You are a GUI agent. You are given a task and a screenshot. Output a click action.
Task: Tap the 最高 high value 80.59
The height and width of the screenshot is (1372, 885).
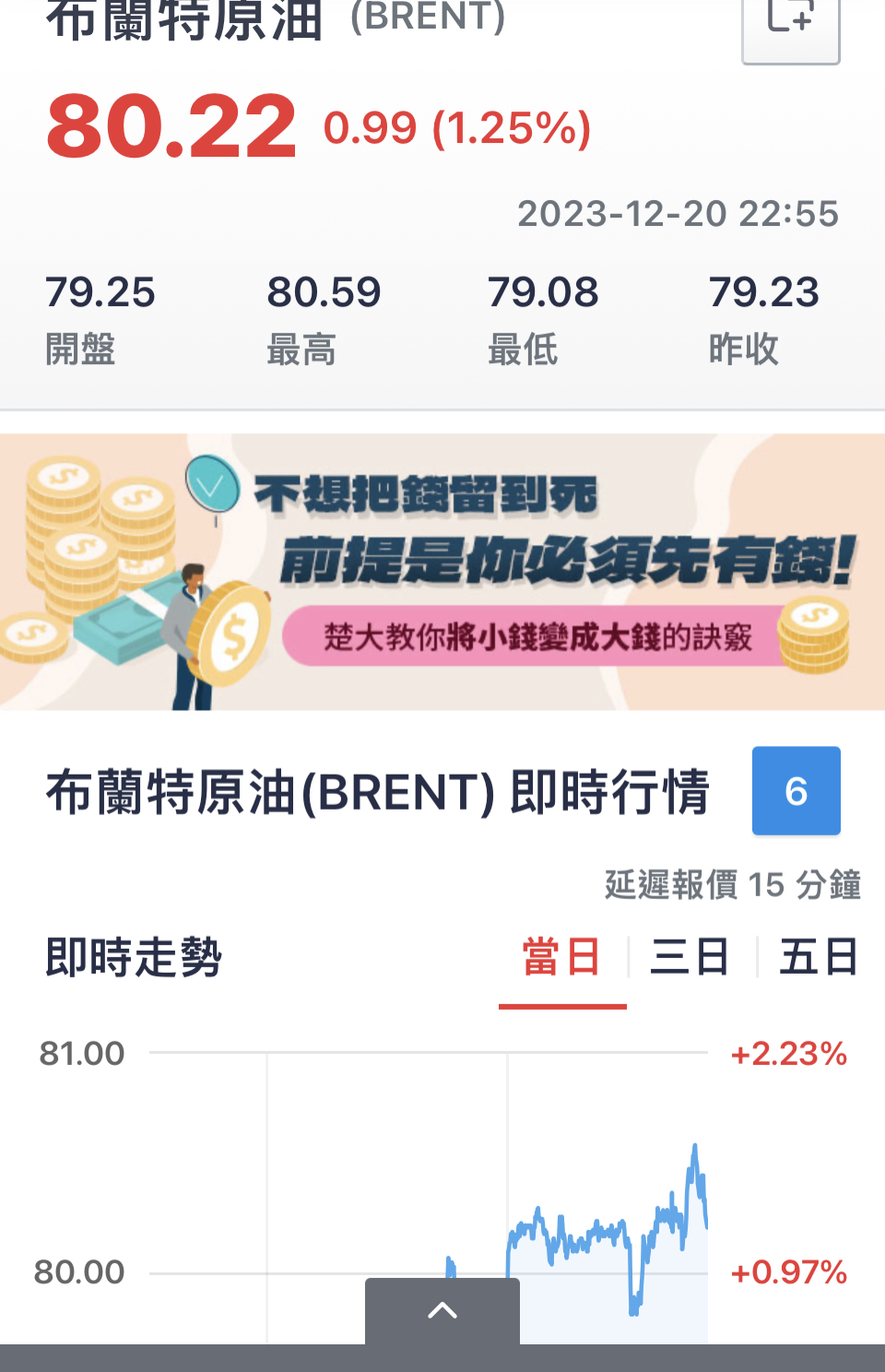[x=323, y=293]
